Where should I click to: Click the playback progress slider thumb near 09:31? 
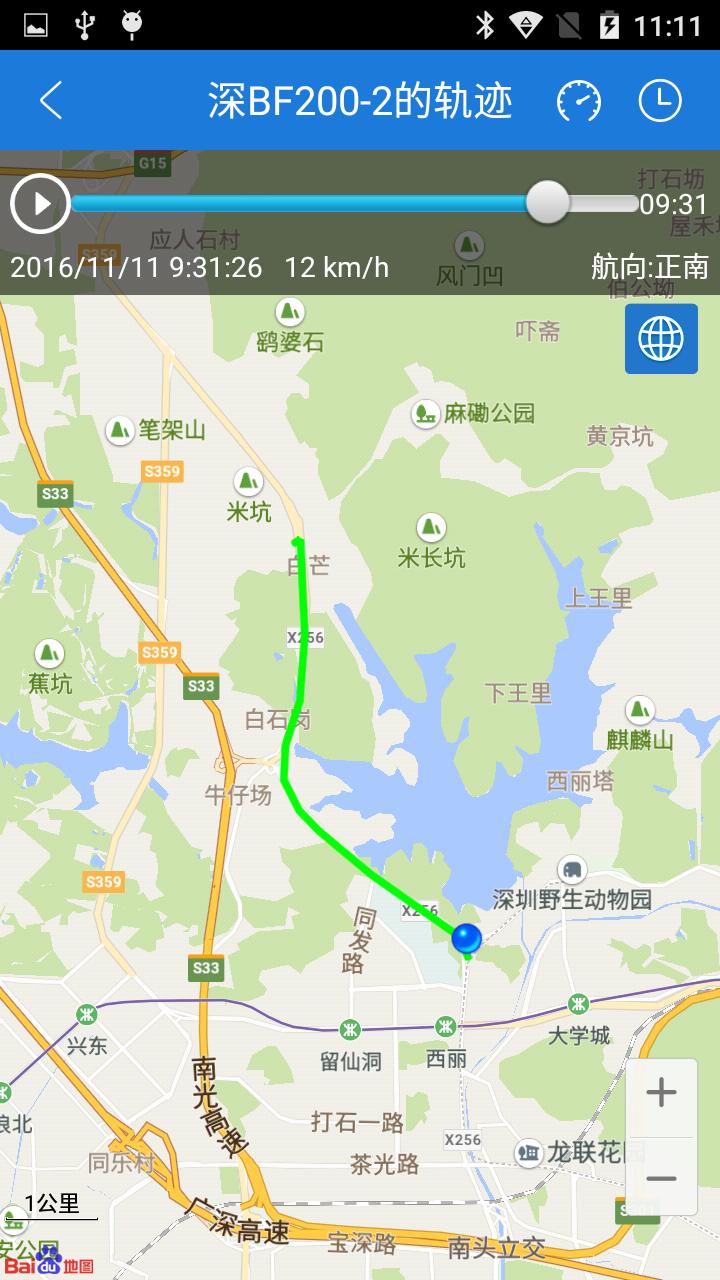(547, 201)
